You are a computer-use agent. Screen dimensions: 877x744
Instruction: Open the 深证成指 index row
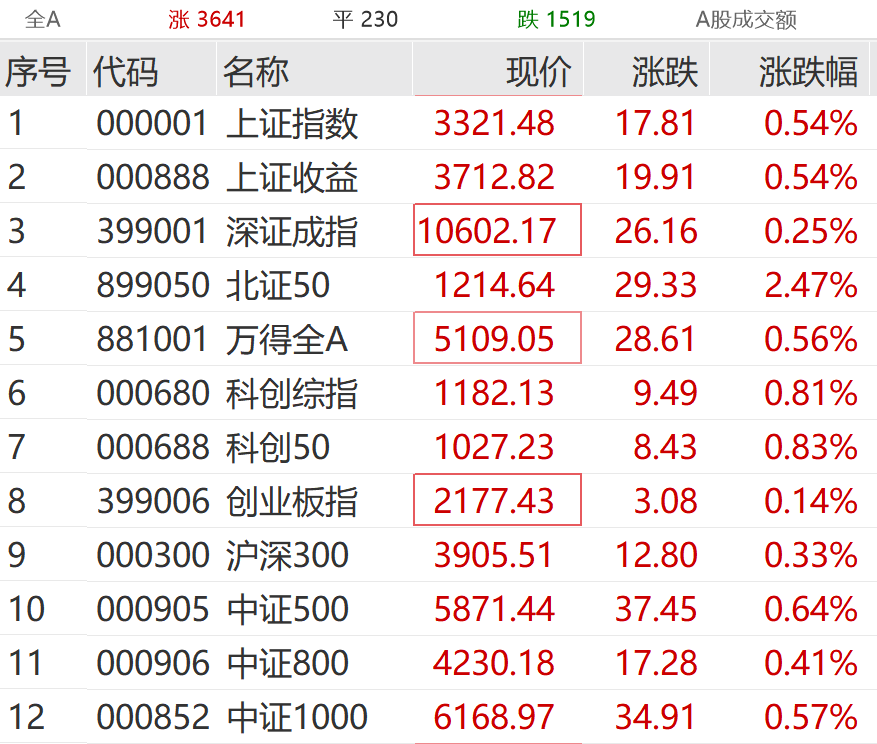pyautogui.click(x=292, y=232)
